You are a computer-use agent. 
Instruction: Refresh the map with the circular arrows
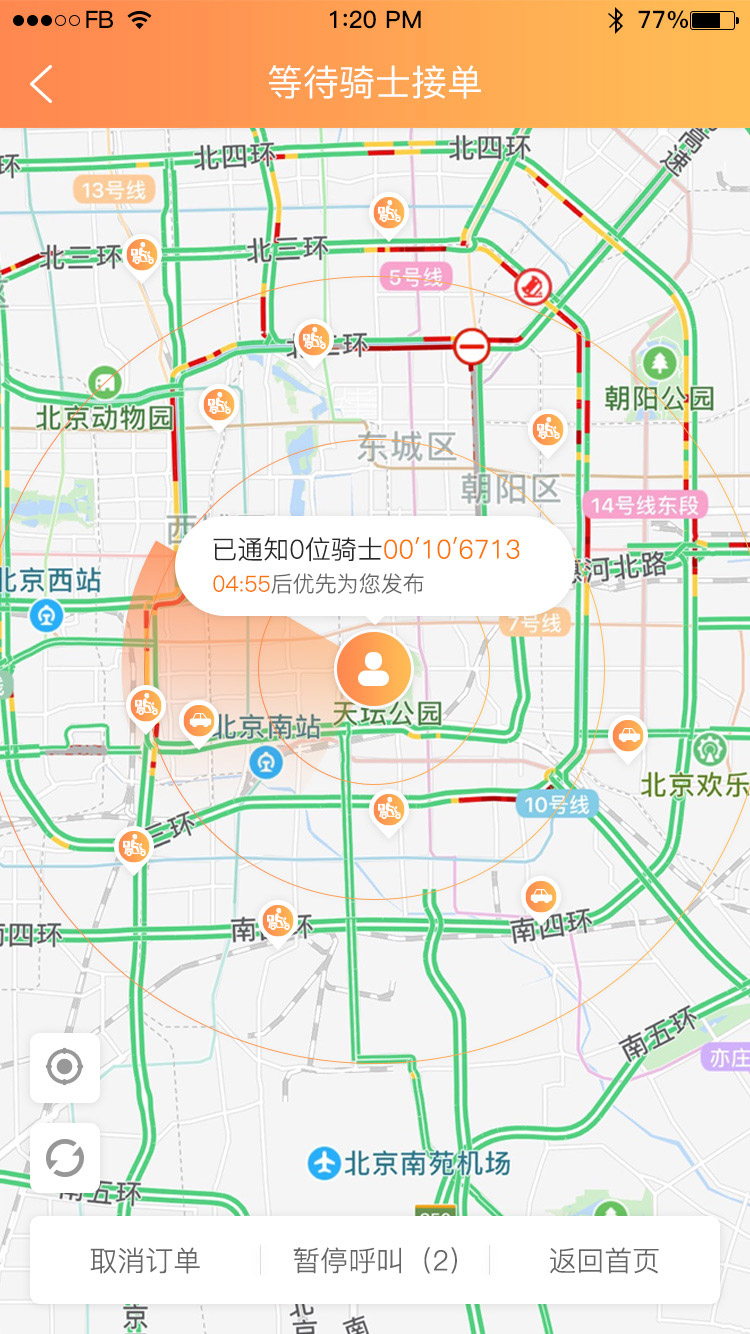point(65,1158)
